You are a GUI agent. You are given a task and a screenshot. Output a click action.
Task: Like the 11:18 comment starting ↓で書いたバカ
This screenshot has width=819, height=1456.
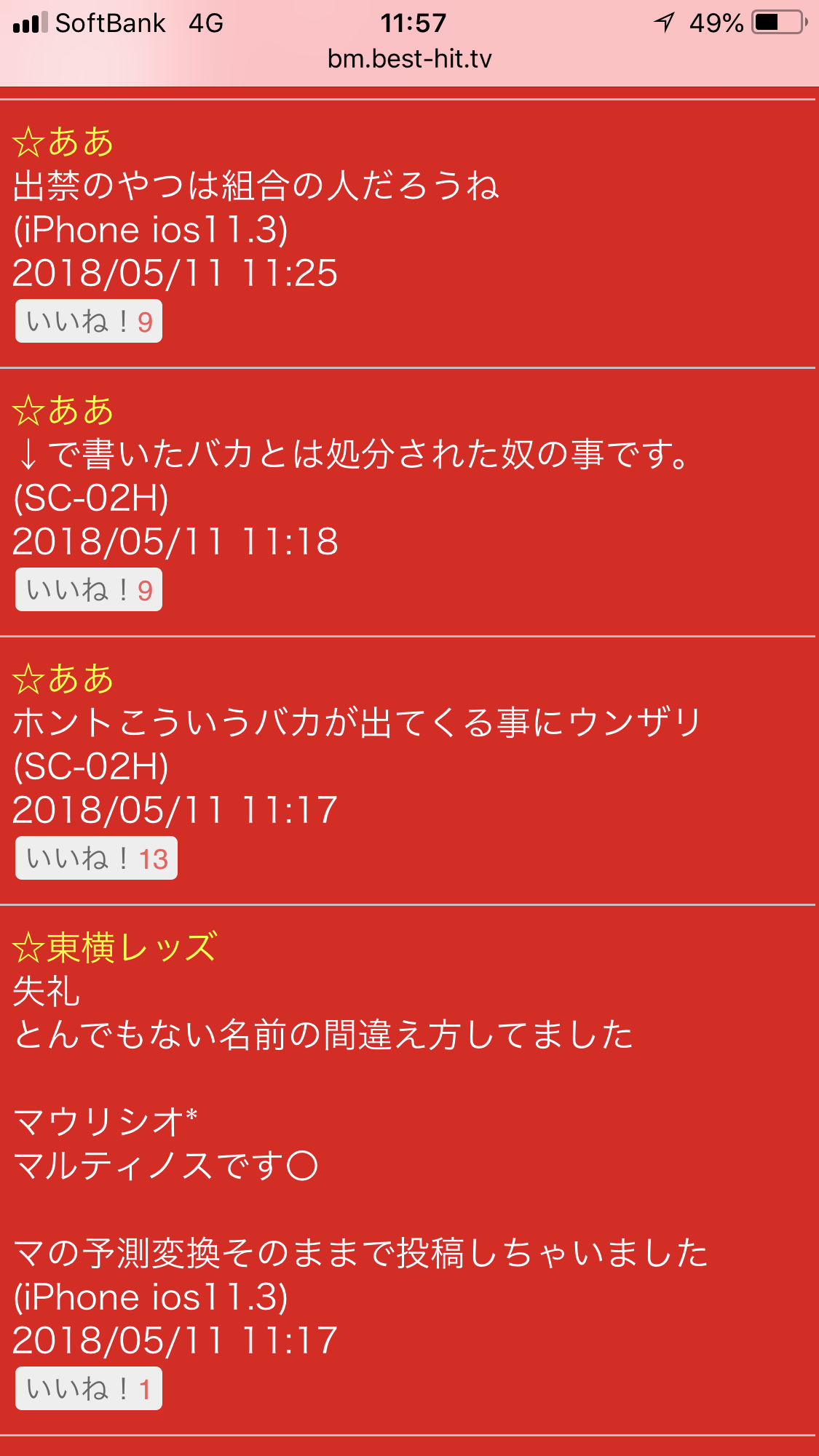(89, 589)
